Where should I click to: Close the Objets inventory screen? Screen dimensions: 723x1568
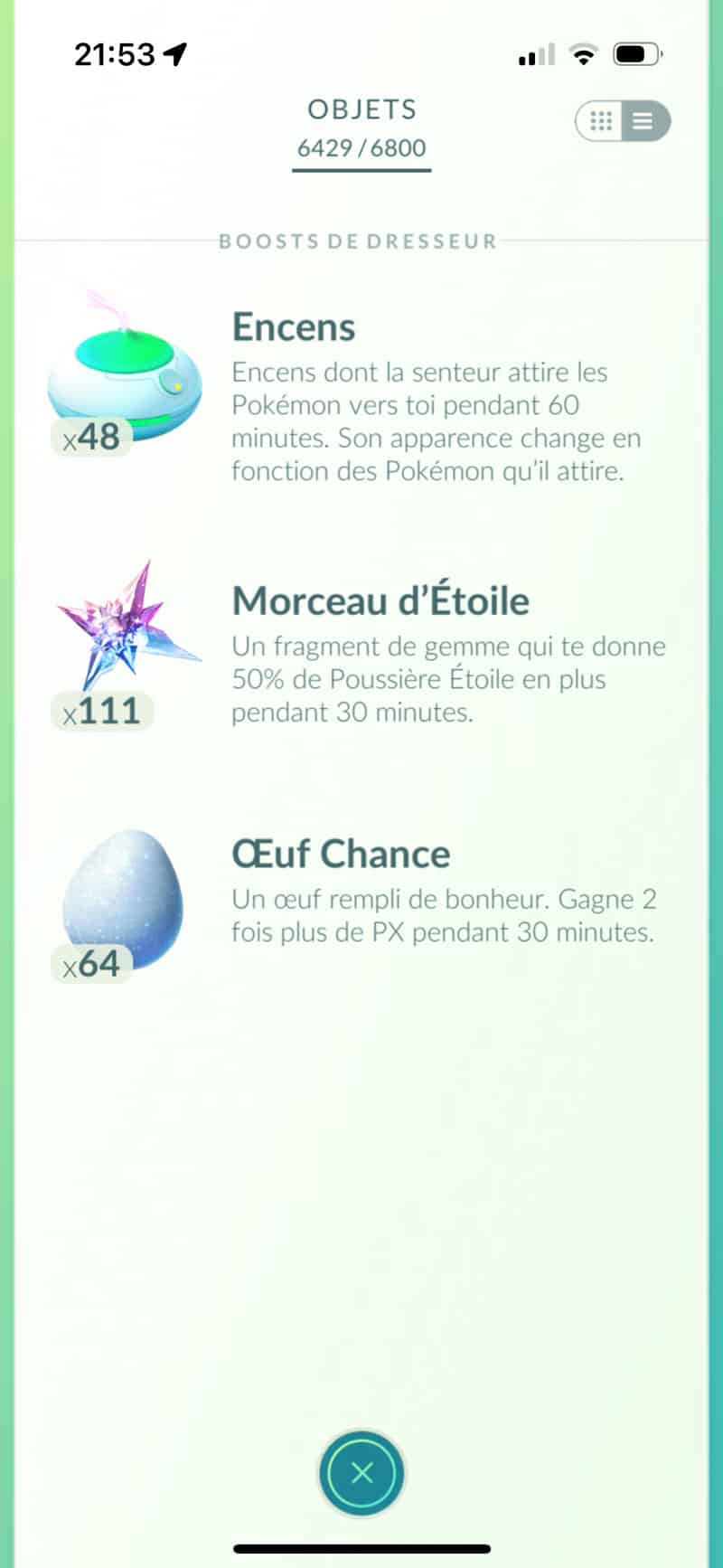[361, 1473]
